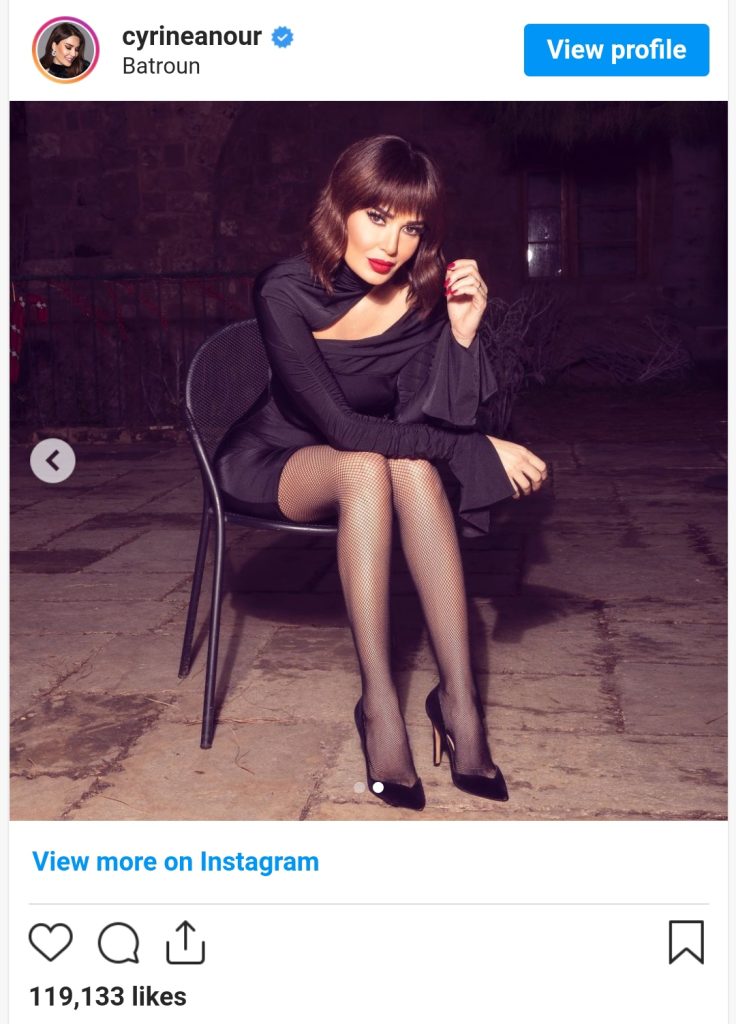736x1024 pixels.
Task: Tap the View profile button
Action: coord(616,50)
